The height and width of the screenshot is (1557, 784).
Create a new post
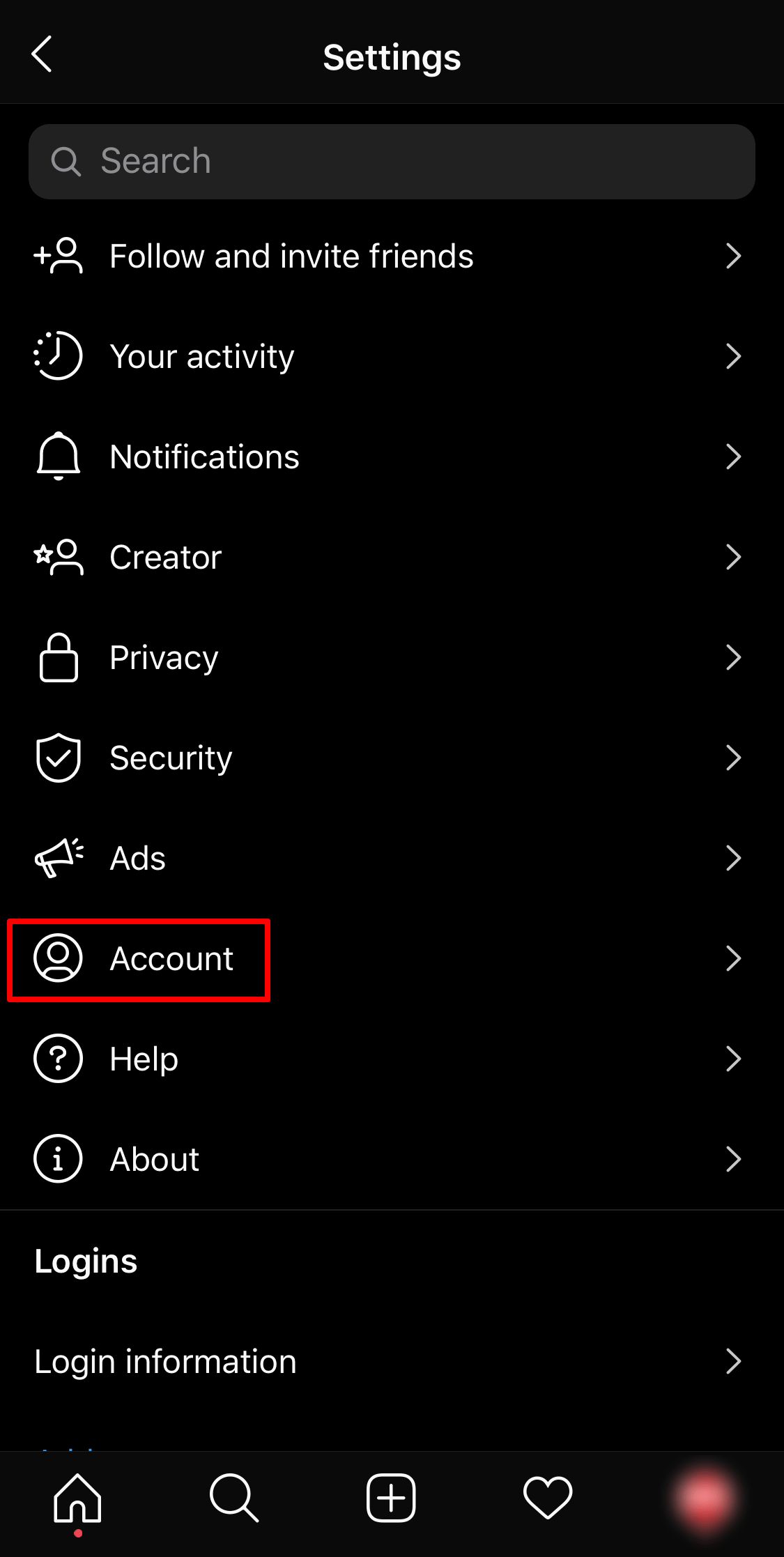coord(391,1497)
